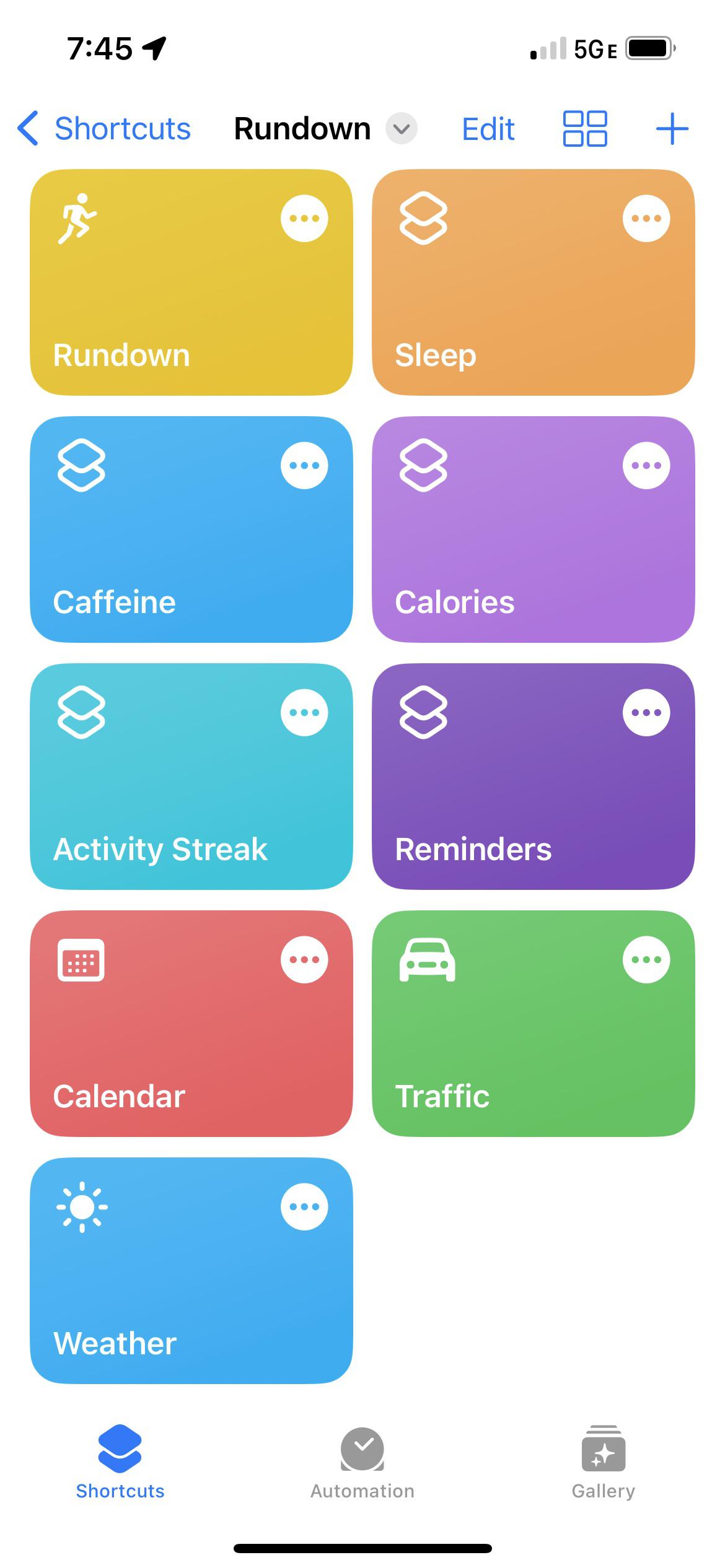Add a new shortcut
Viewport: 725px width, 1568px height.
pyautogui.click(x=672, y=129)
